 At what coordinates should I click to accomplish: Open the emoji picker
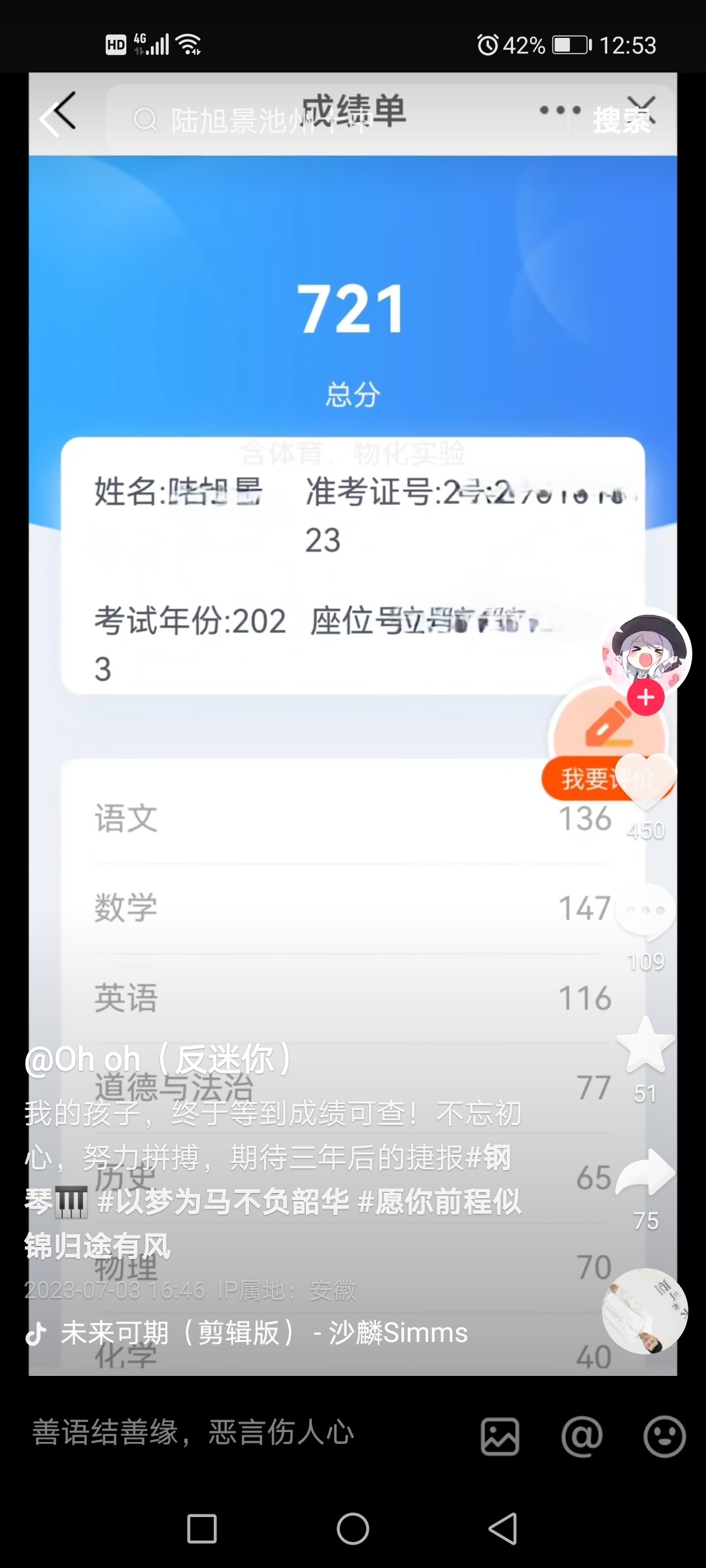[x=664, y=1436]
